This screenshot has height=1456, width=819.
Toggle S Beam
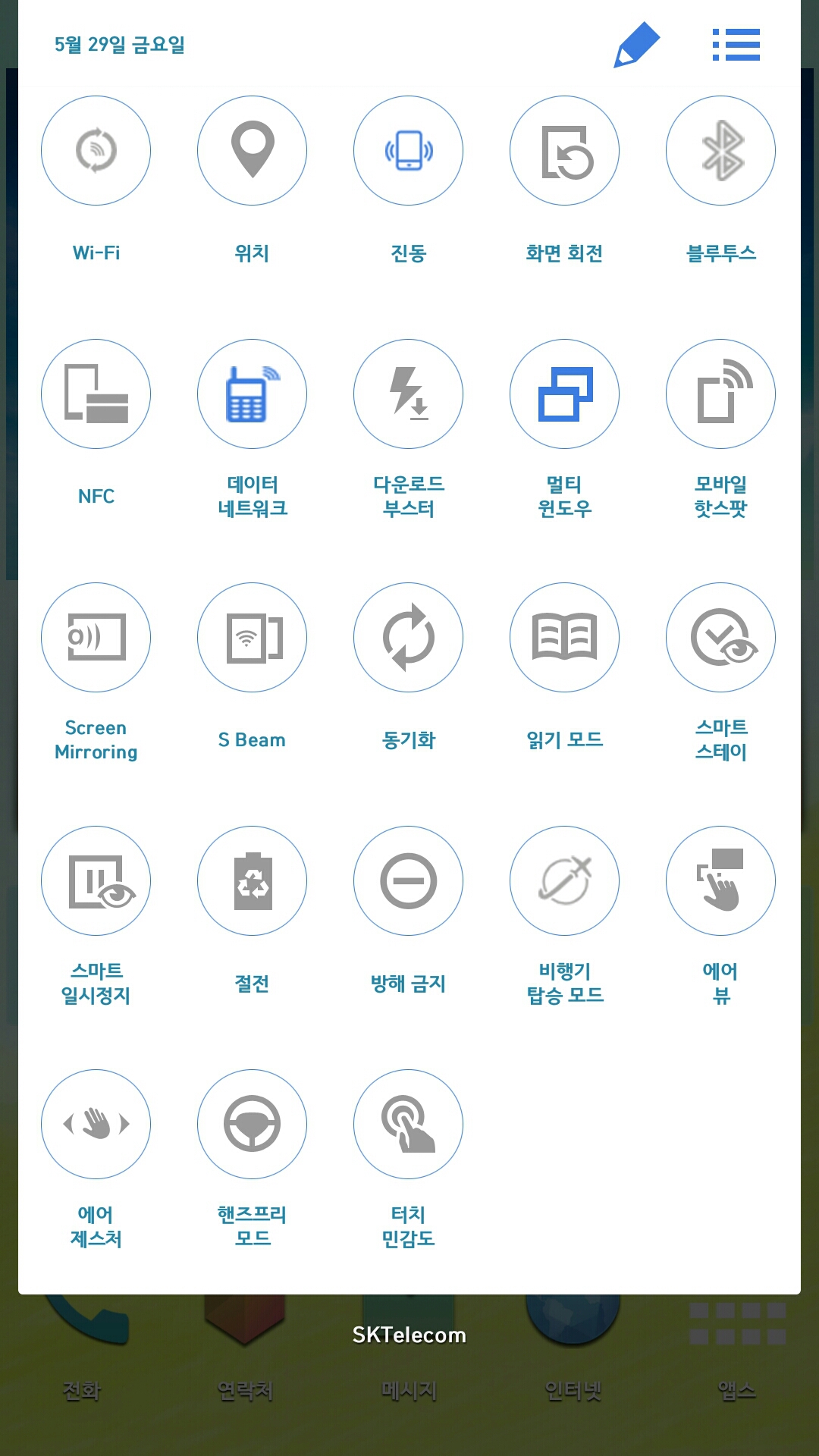coord(253,638)
